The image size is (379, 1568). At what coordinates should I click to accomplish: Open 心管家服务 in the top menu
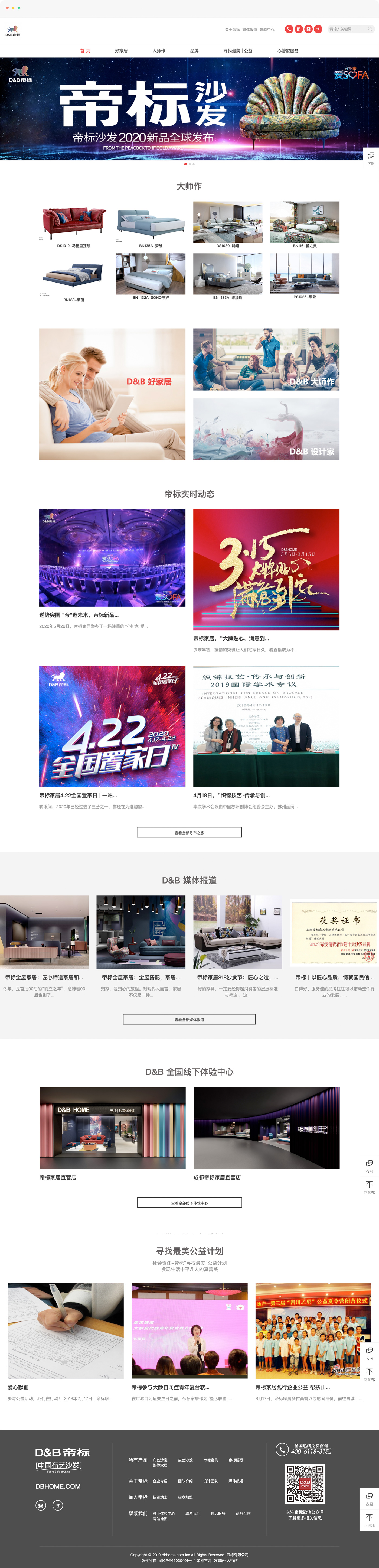[288, 51]
